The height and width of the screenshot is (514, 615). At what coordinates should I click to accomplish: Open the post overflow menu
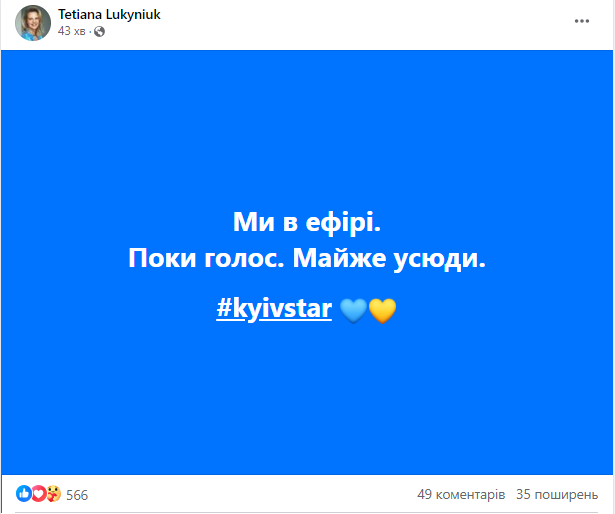582,22
